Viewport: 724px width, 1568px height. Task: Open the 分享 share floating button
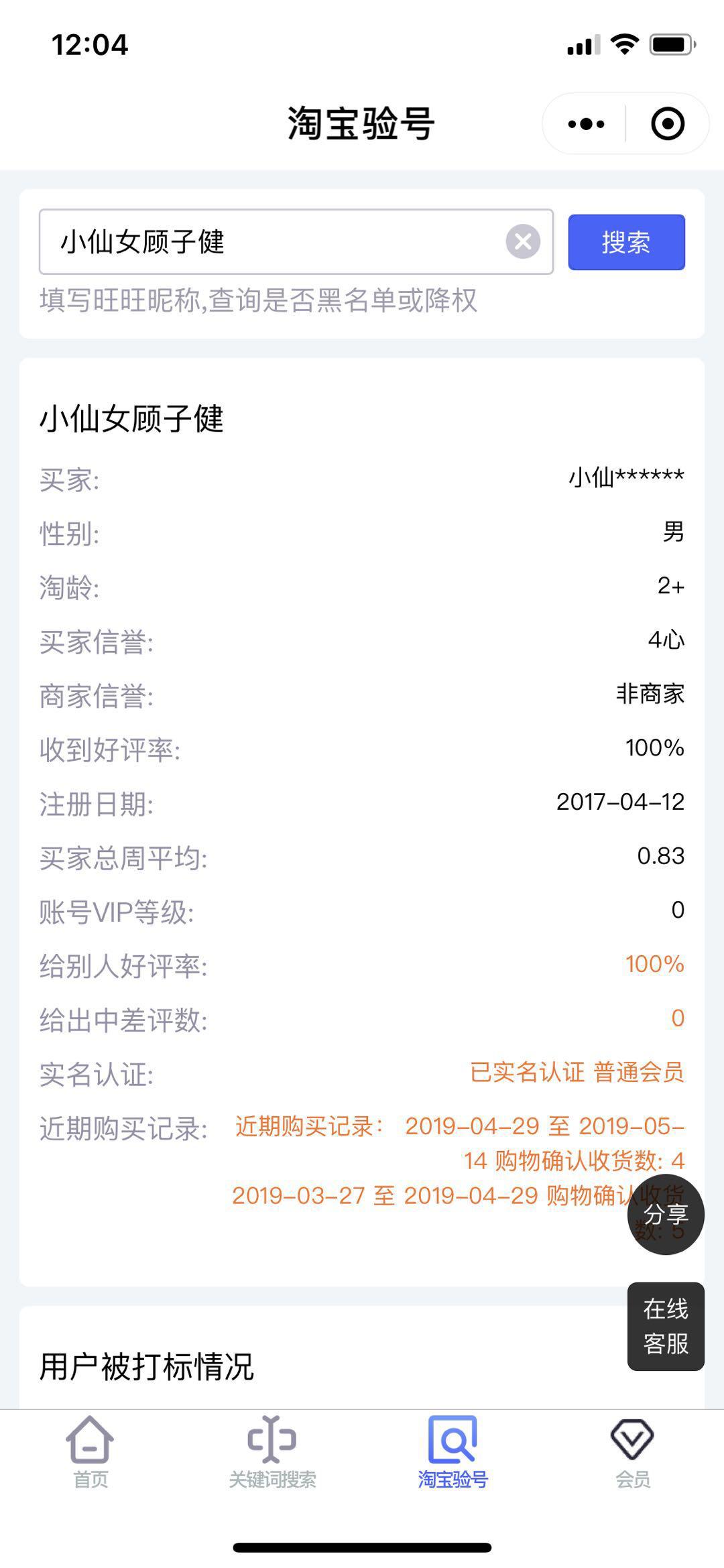click(x=664, y=1216)
